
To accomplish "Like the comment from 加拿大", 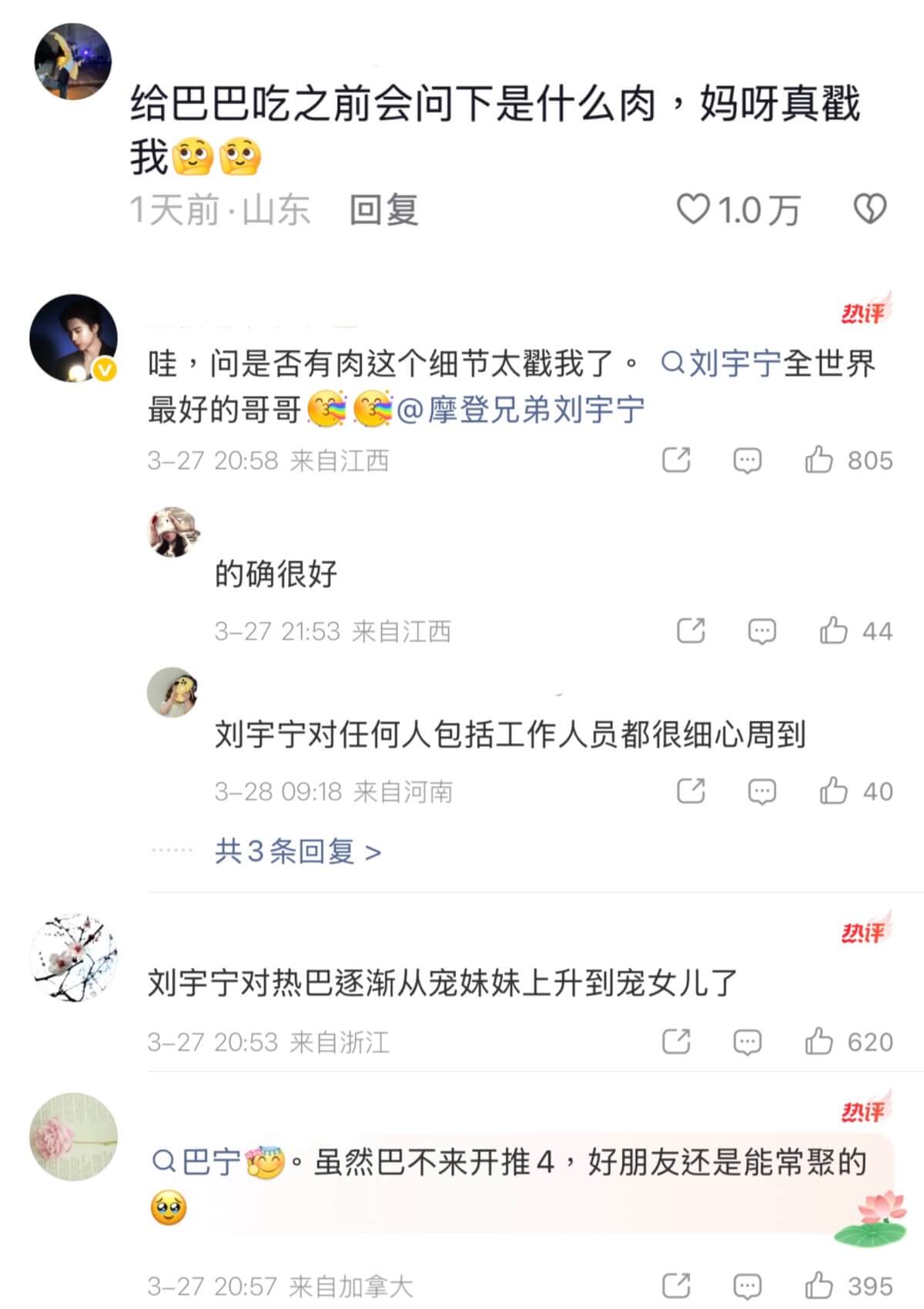I will pyautogui.click(x=819, y=1285).
